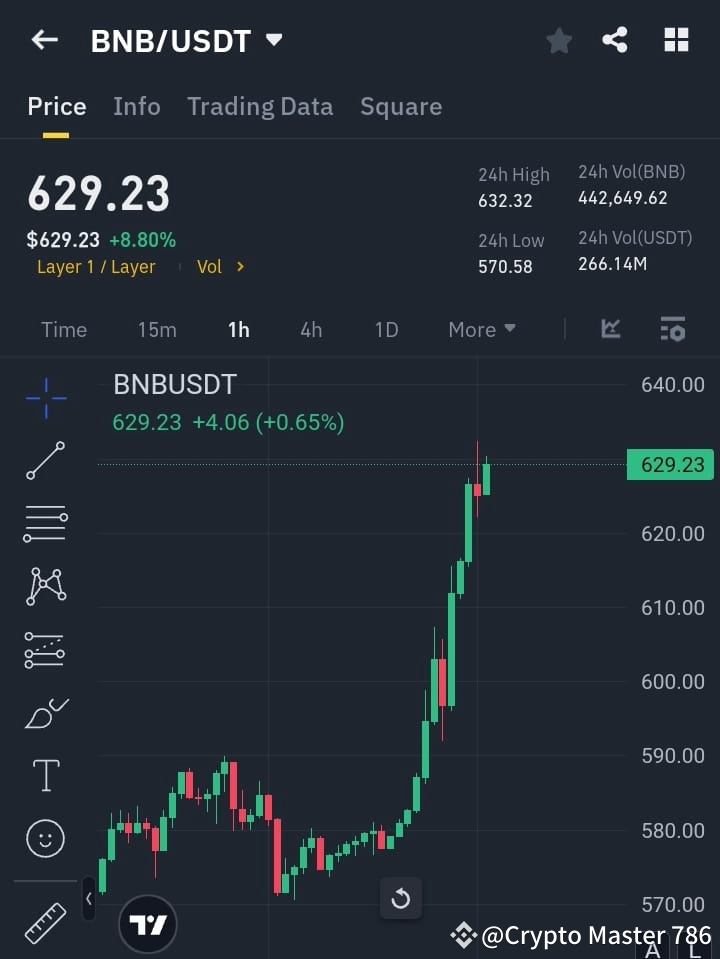720x959 pixels.
Task: Share the BNB/USDT chart
Action: (x=616, y=40)
